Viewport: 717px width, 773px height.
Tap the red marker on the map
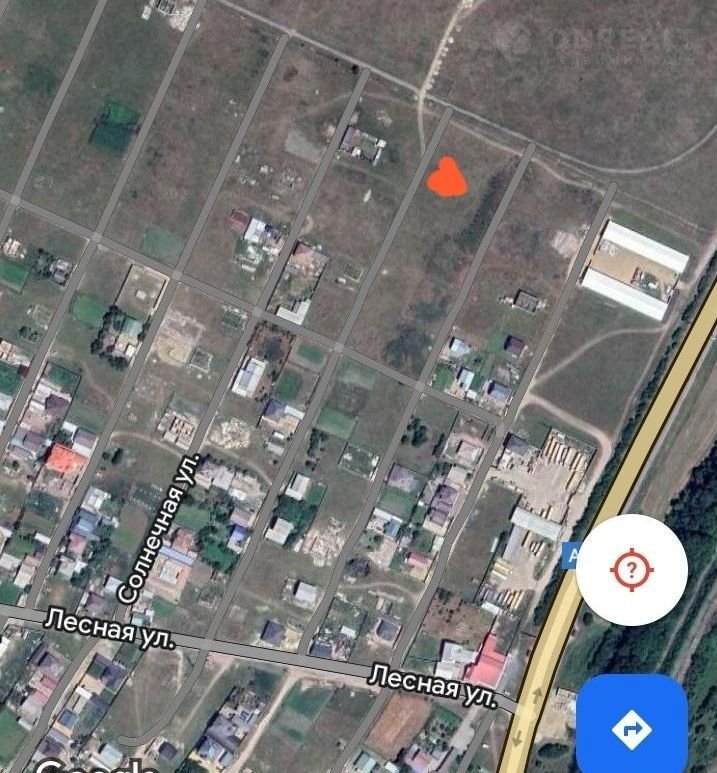click(447, 178)
